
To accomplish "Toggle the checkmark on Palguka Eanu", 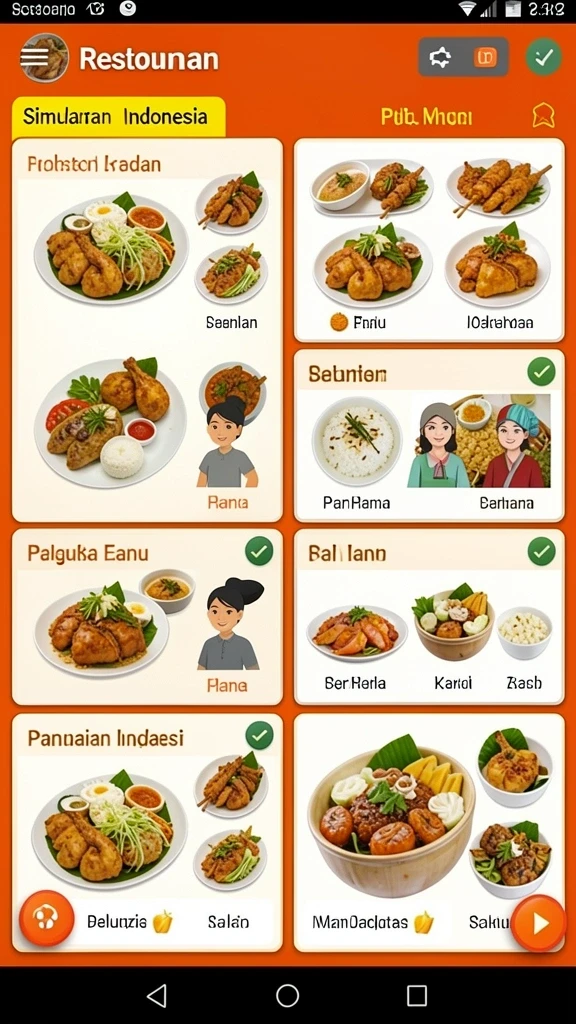I will coord(259,552).
